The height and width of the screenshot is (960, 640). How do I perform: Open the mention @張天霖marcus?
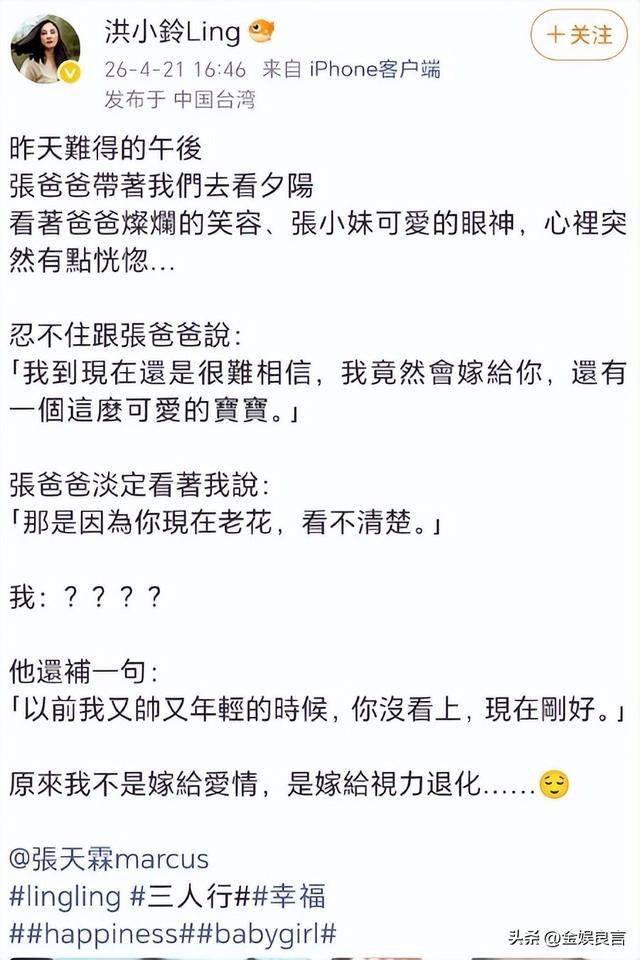[x=108, y=860]
